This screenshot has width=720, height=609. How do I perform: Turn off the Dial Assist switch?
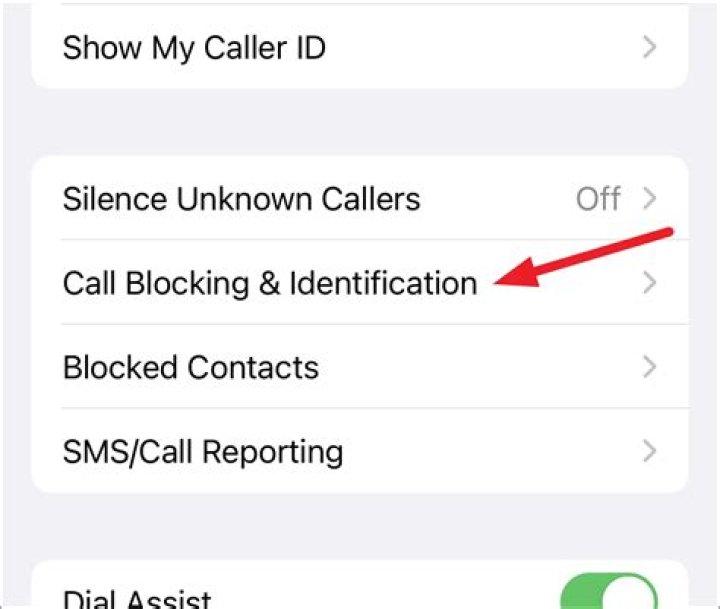[x=609, y=593]
